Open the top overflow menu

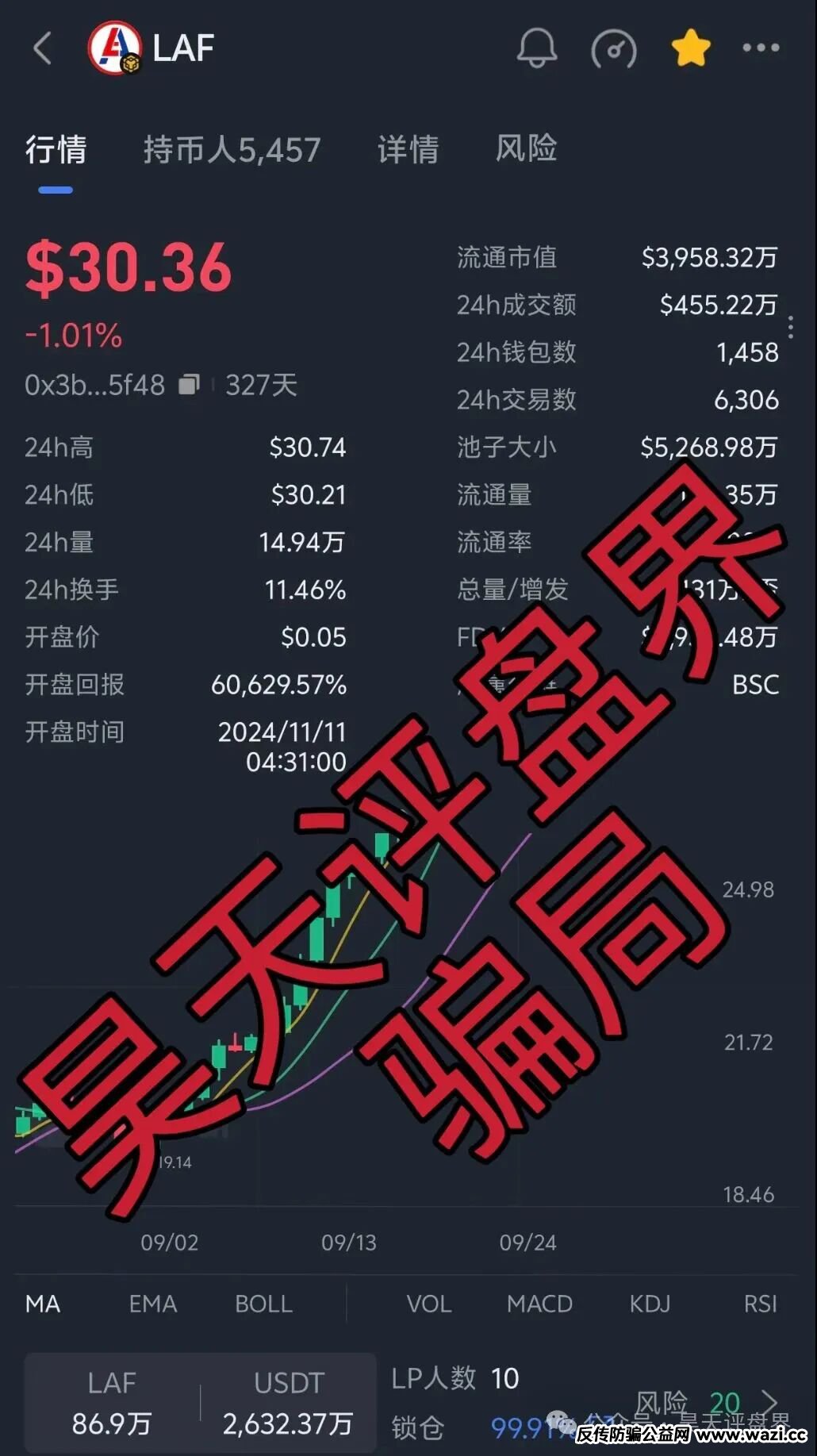pyautogui.click(x=761, y=48)
